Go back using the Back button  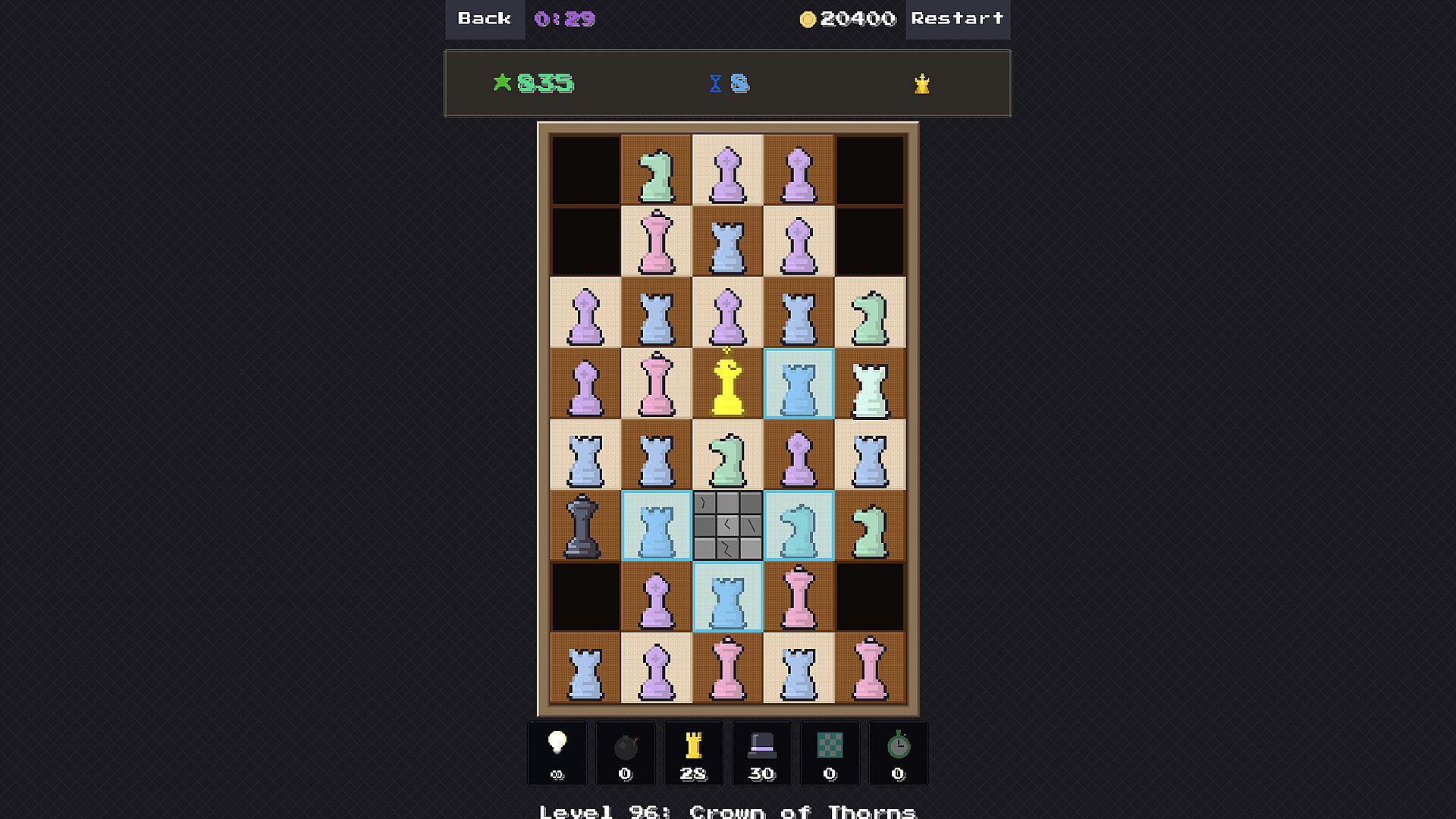[485, 19]
